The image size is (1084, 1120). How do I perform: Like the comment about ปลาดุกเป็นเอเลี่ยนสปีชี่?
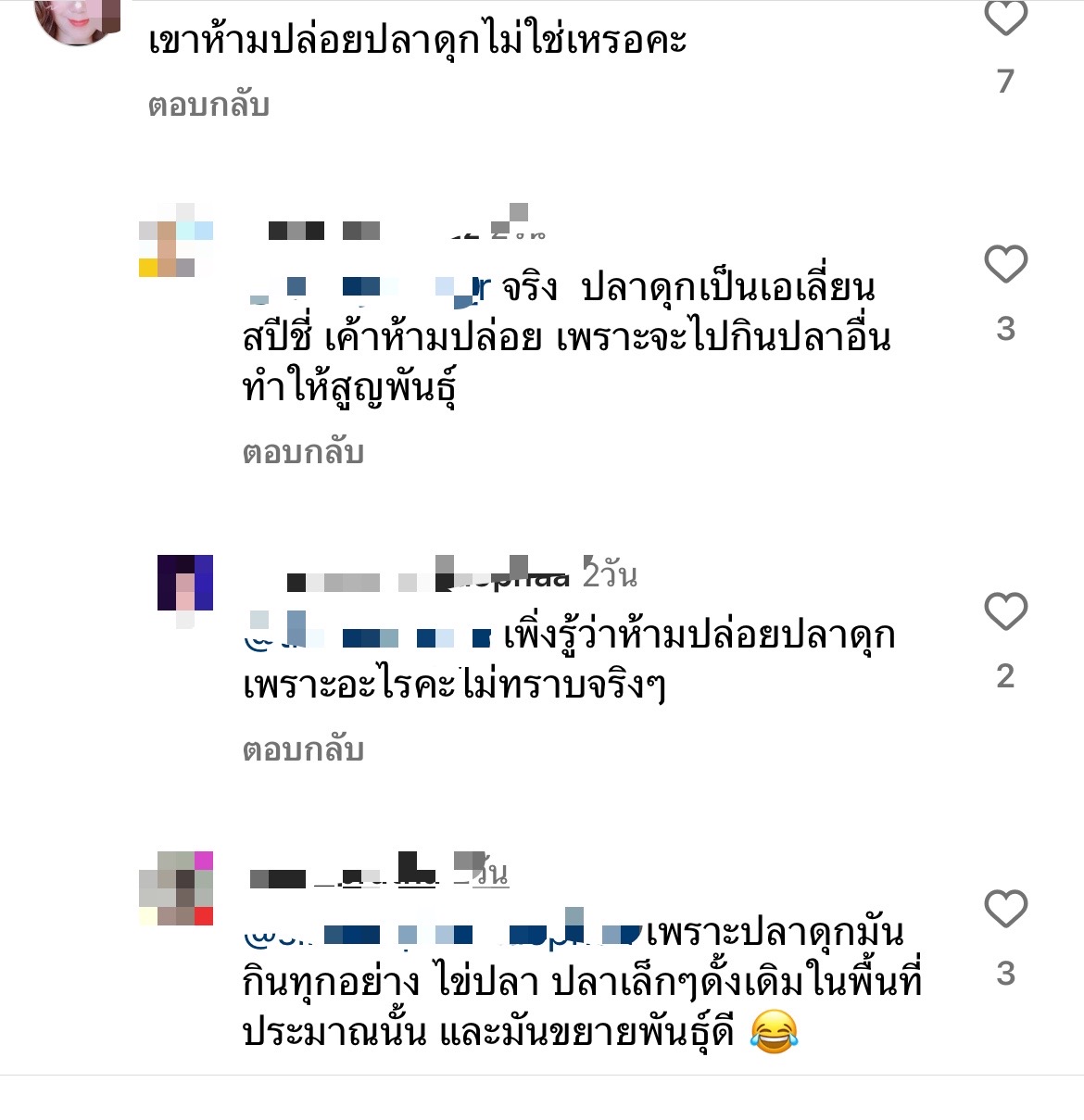(1005, 265)
